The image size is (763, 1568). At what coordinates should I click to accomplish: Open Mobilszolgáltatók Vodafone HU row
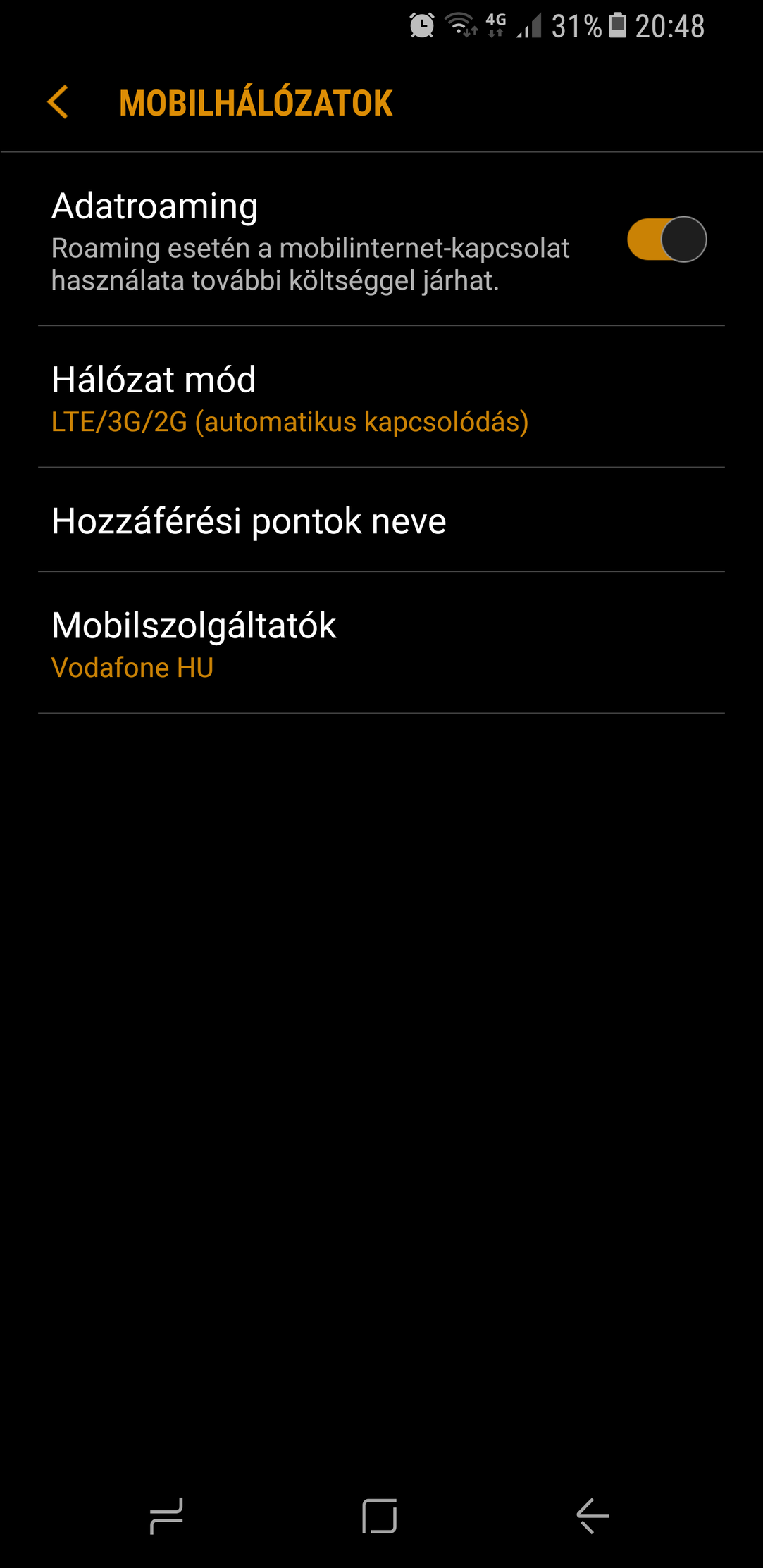pos(381,642)
